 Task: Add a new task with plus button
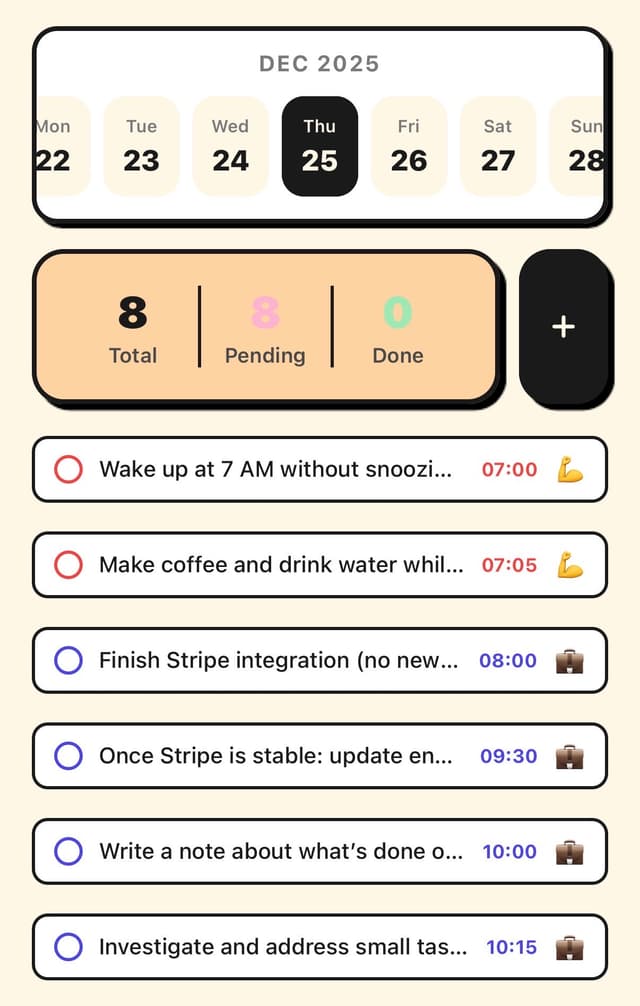point(563,327)
